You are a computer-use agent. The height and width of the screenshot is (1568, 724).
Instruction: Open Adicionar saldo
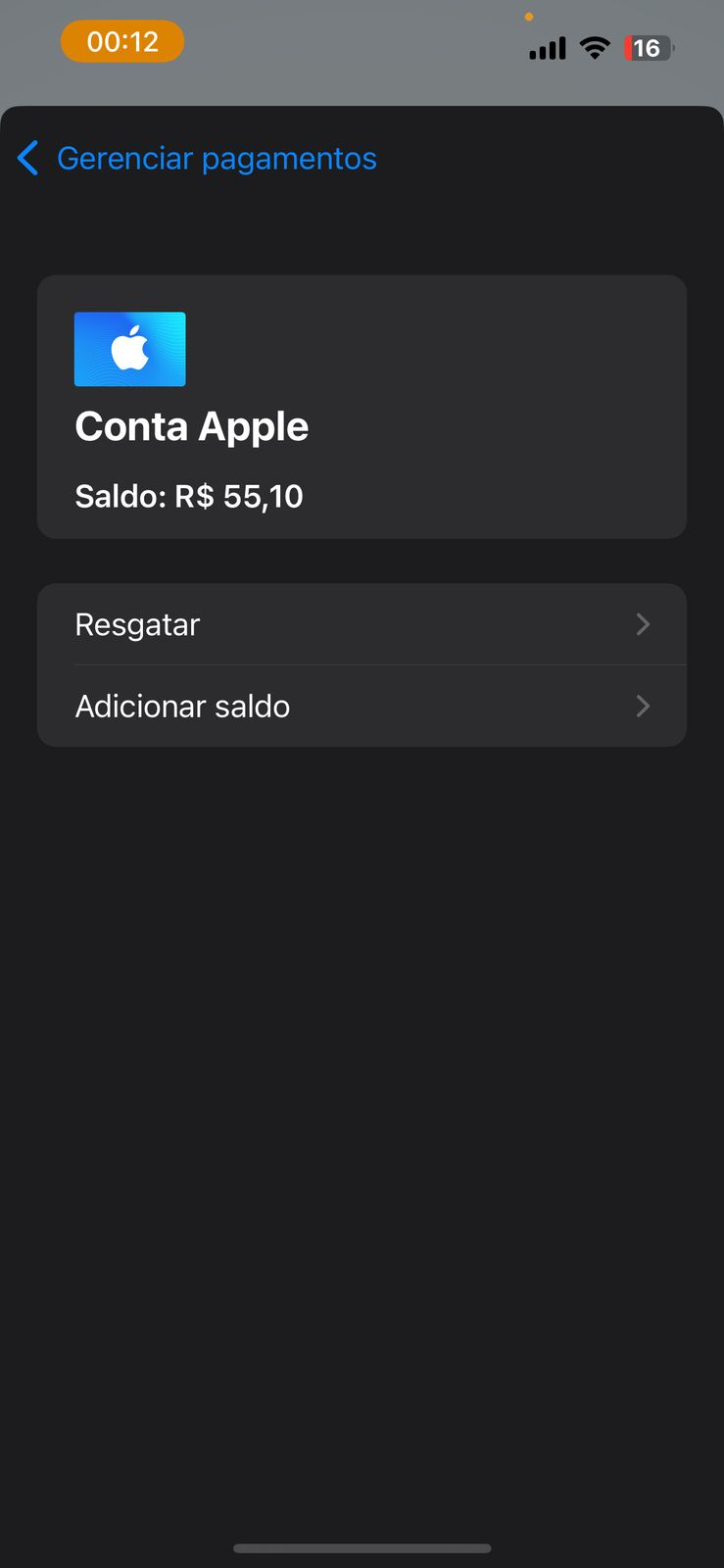click(x=361, y=707)
